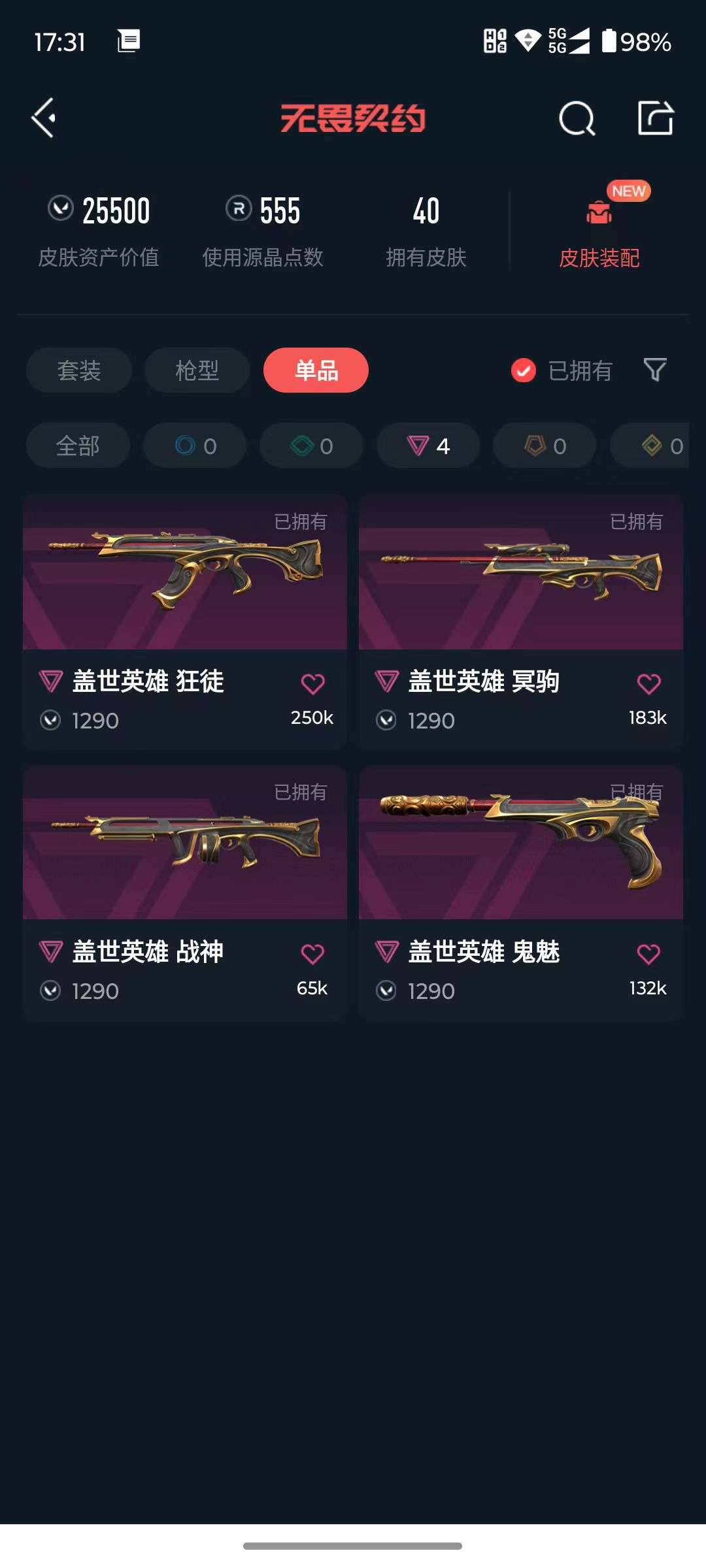Switch to the 枪型 tab
This screenshot has height=1568, width=706.
(x=197, y=370)
